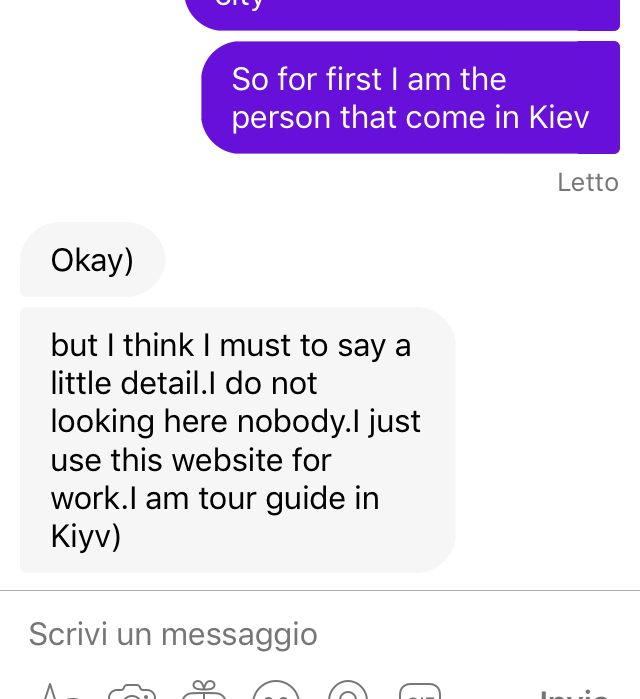The image size is (640, 699).
Task: Open the gift icon
Action: (204, 692)
